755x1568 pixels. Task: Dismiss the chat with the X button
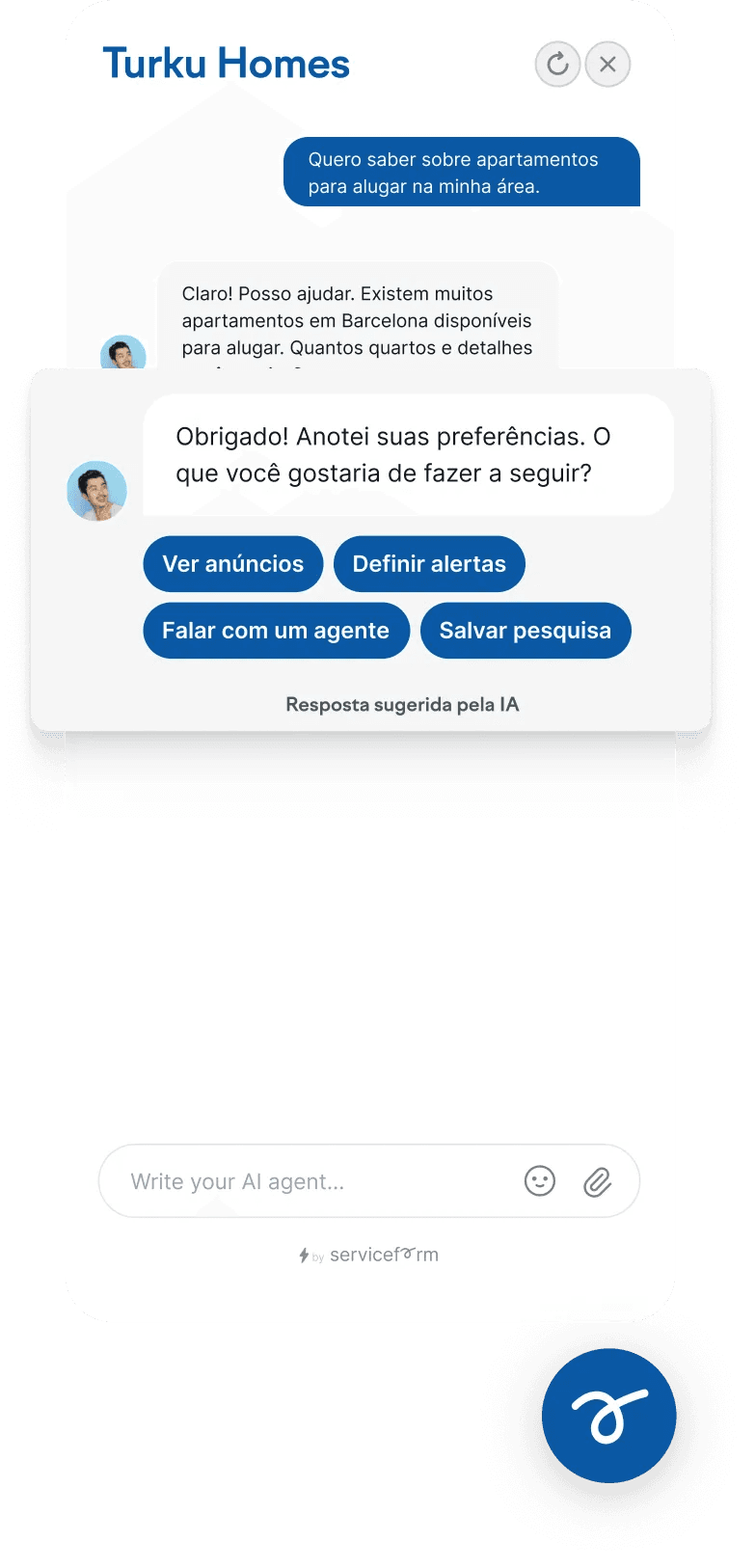point(607,64)
